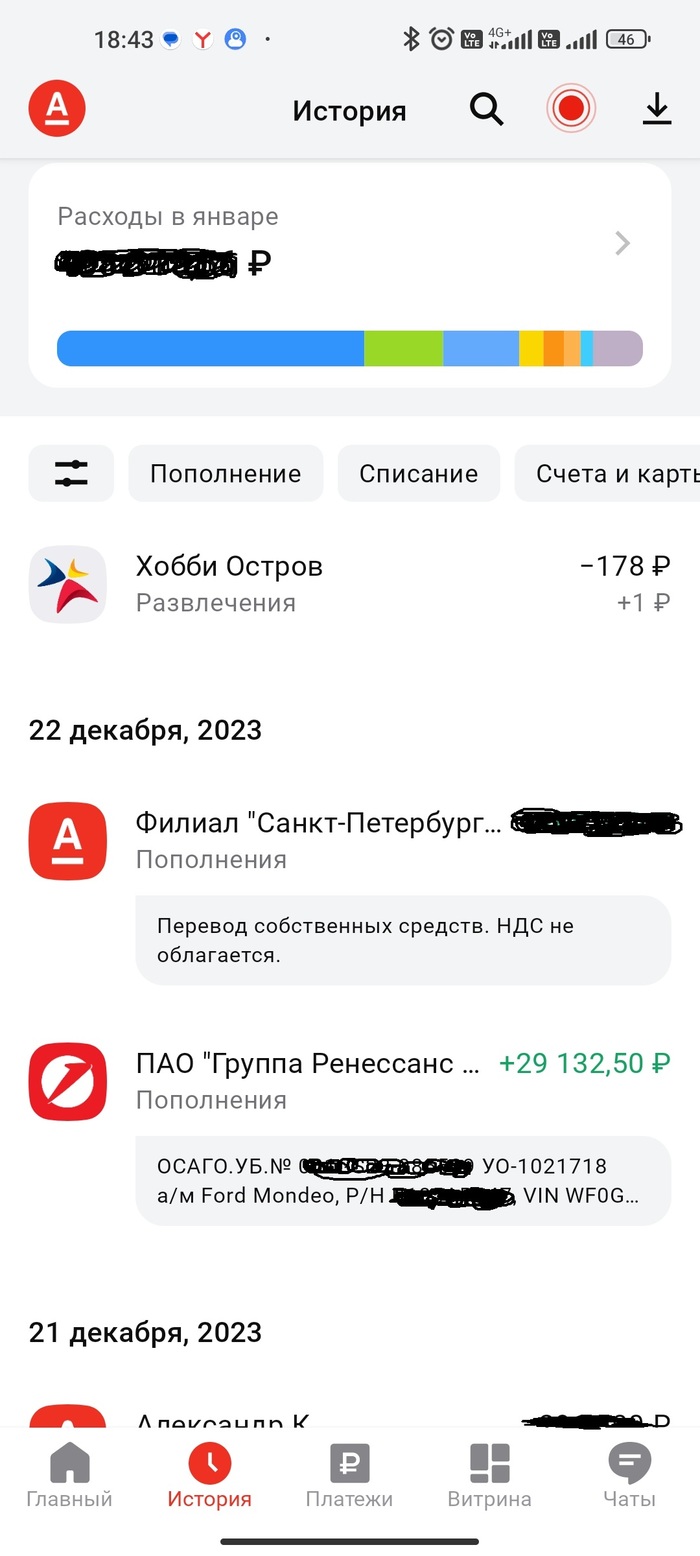The image size is (700, 1556).
Task: View the Филиал "Санкт-Петербург" top-up
Action: (349, 841)
